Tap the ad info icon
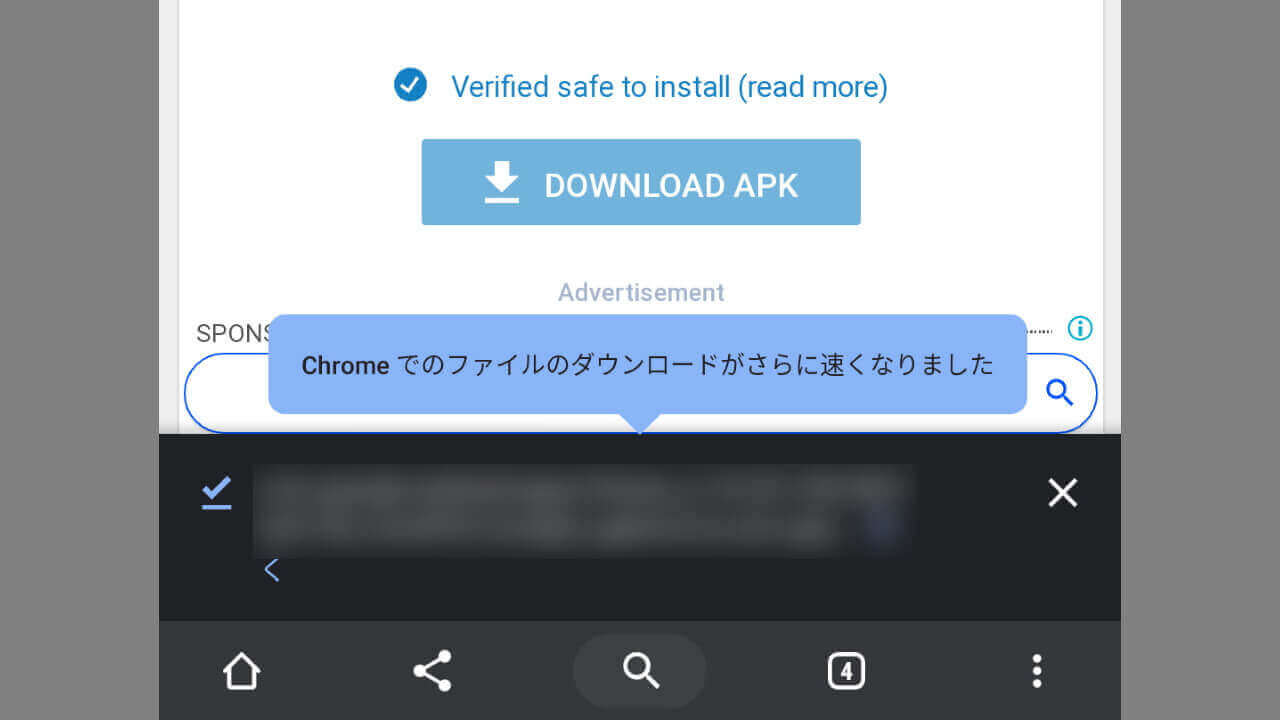The image size is (1280, 720). [1080, 328]
